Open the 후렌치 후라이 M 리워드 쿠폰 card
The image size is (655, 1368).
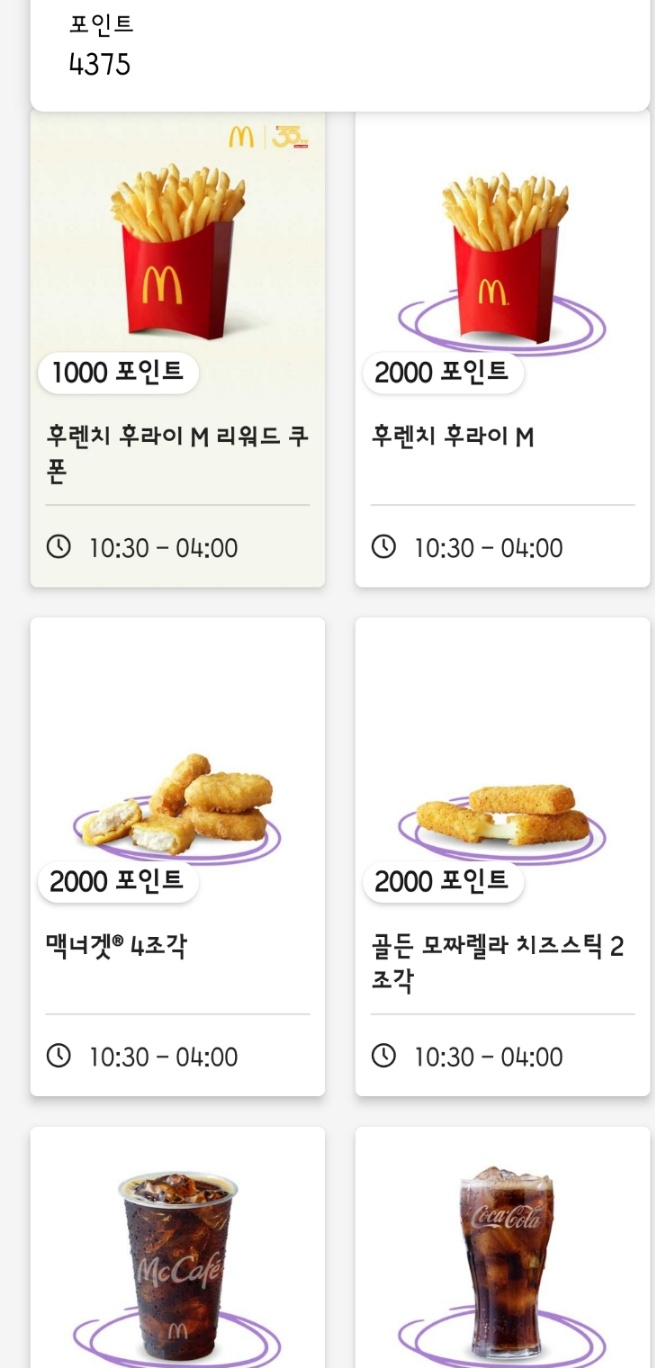(177, 350)
